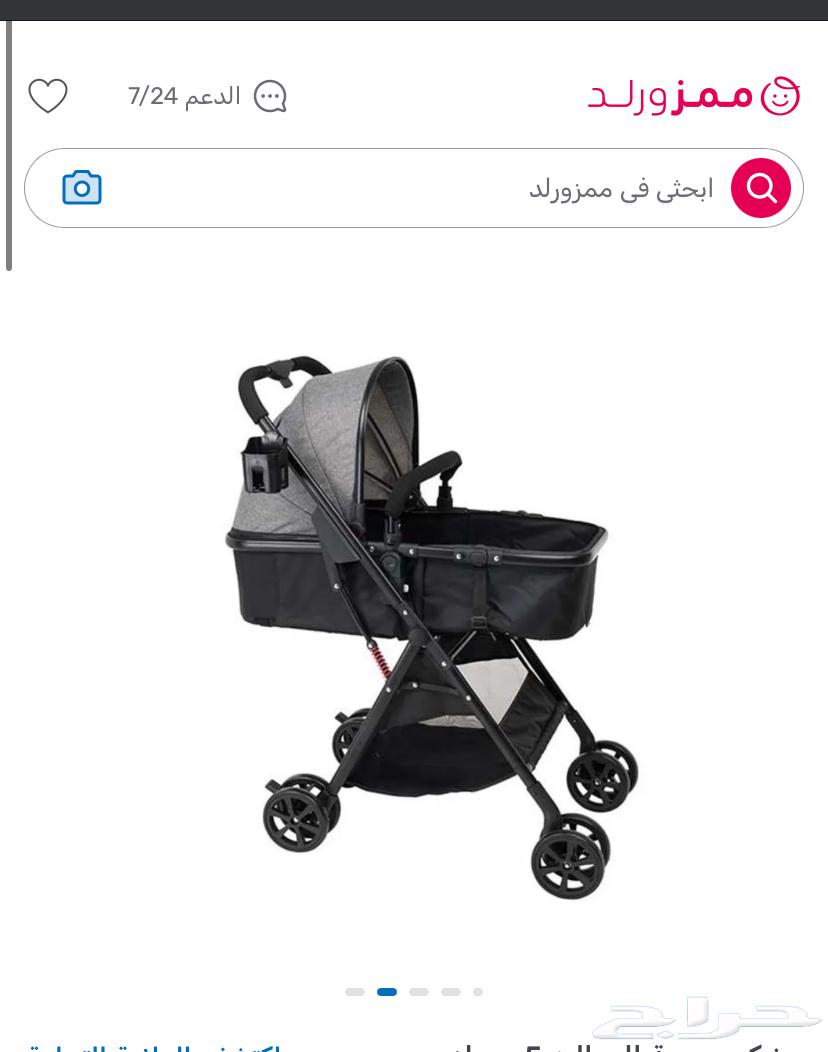The width and height of the screenshot is (828, 1052).
Task: Tap the Mumzworld search input field
Action: [420, 188]
